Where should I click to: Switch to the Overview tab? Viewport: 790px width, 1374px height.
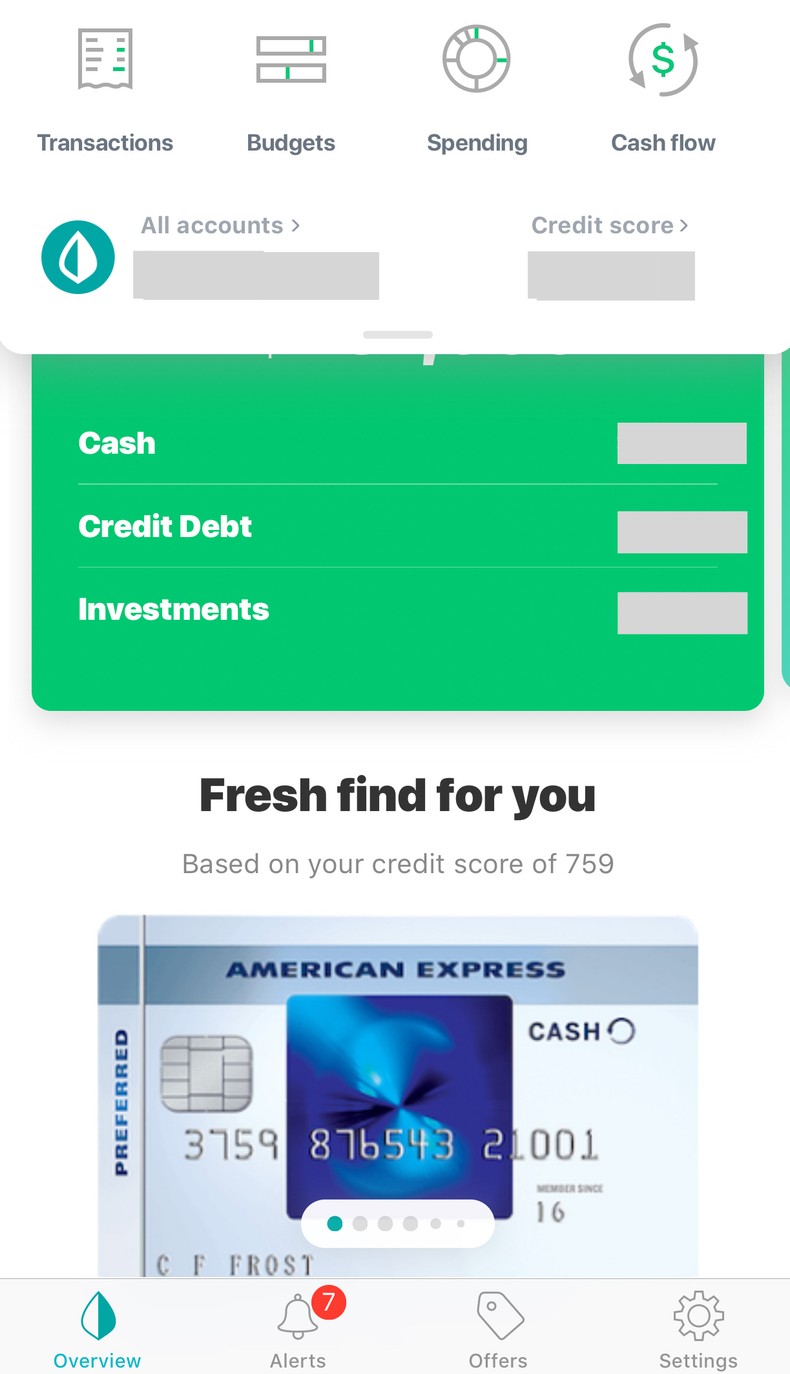click(x=98, y=1330)
